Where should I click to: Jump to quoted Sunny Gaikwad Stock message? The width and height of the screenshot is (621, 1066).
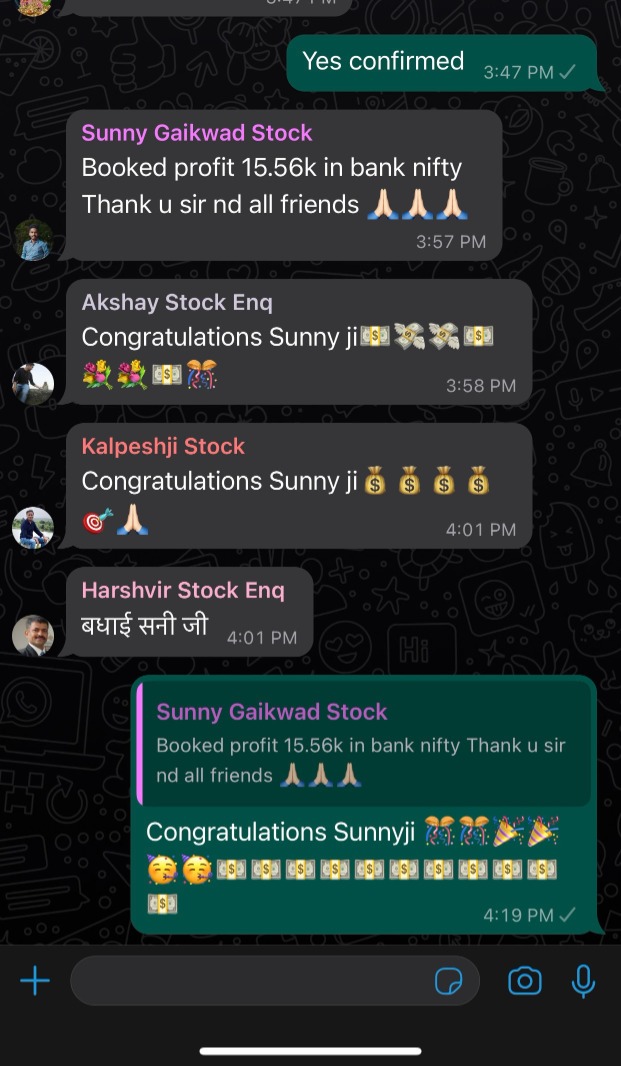point(365,743)
